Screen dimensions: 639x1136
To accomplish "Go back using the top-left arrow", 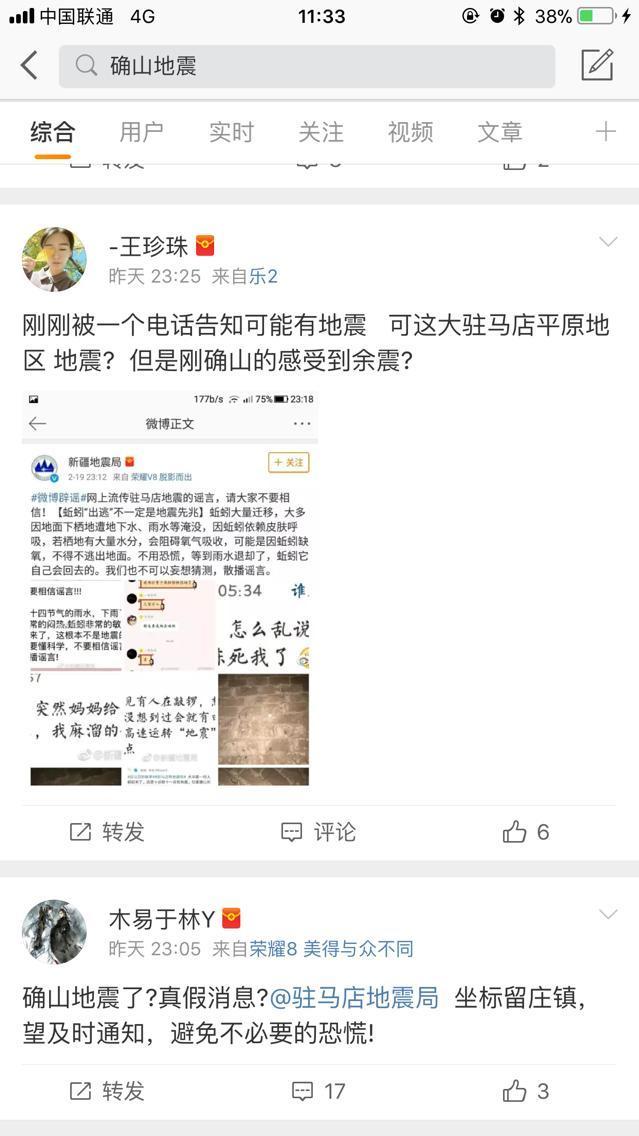I will point(29,66).
